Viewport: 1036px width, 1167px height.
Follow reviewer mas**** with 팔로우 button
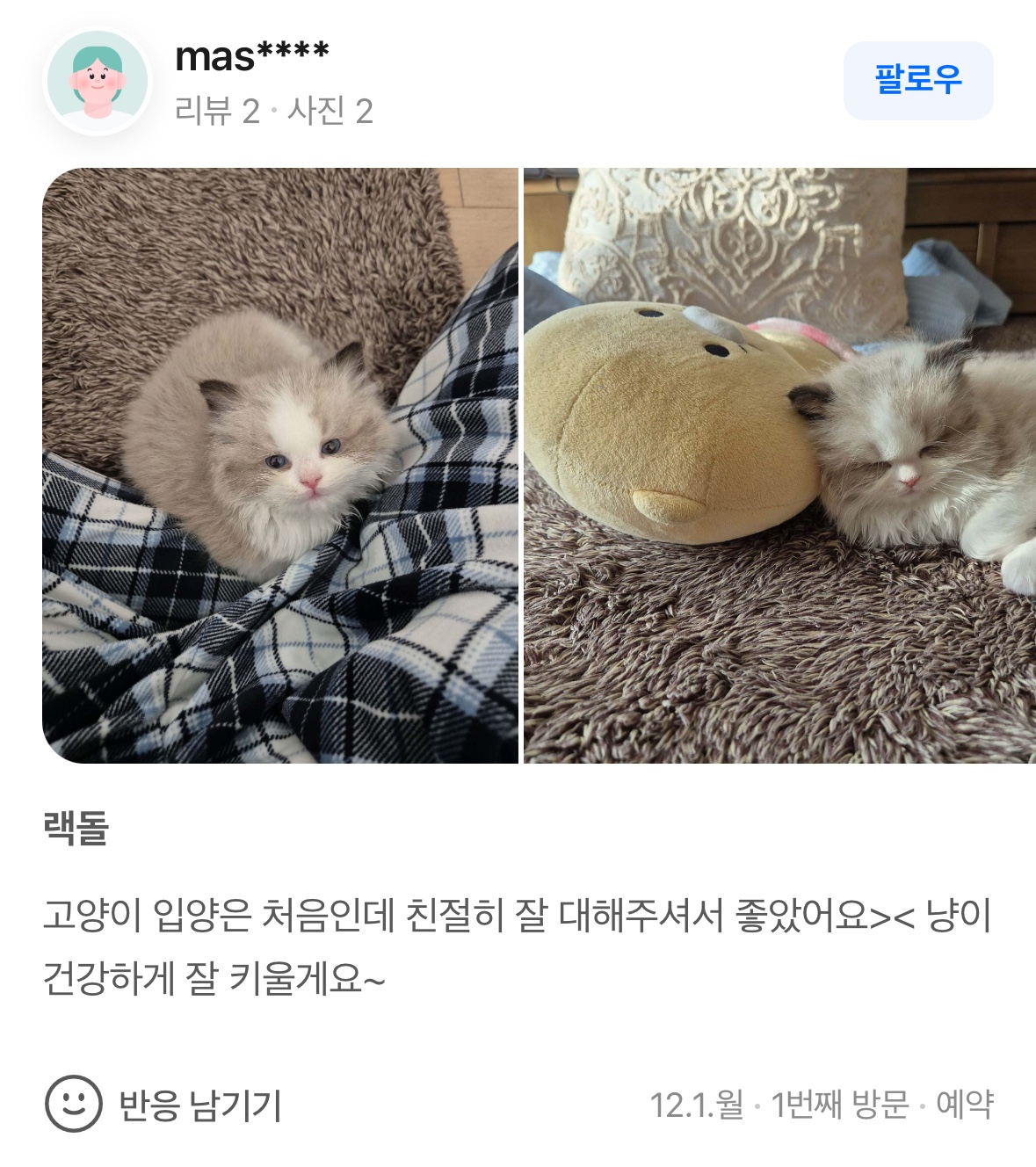(x=917, y=80)
